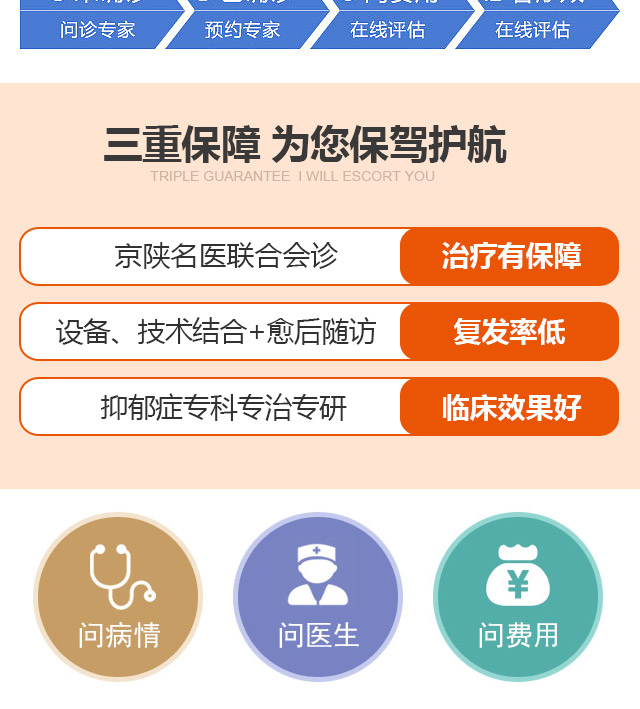
Task: Open 问诊专家 in the blue arrow bar
Action: click(97, 30)
